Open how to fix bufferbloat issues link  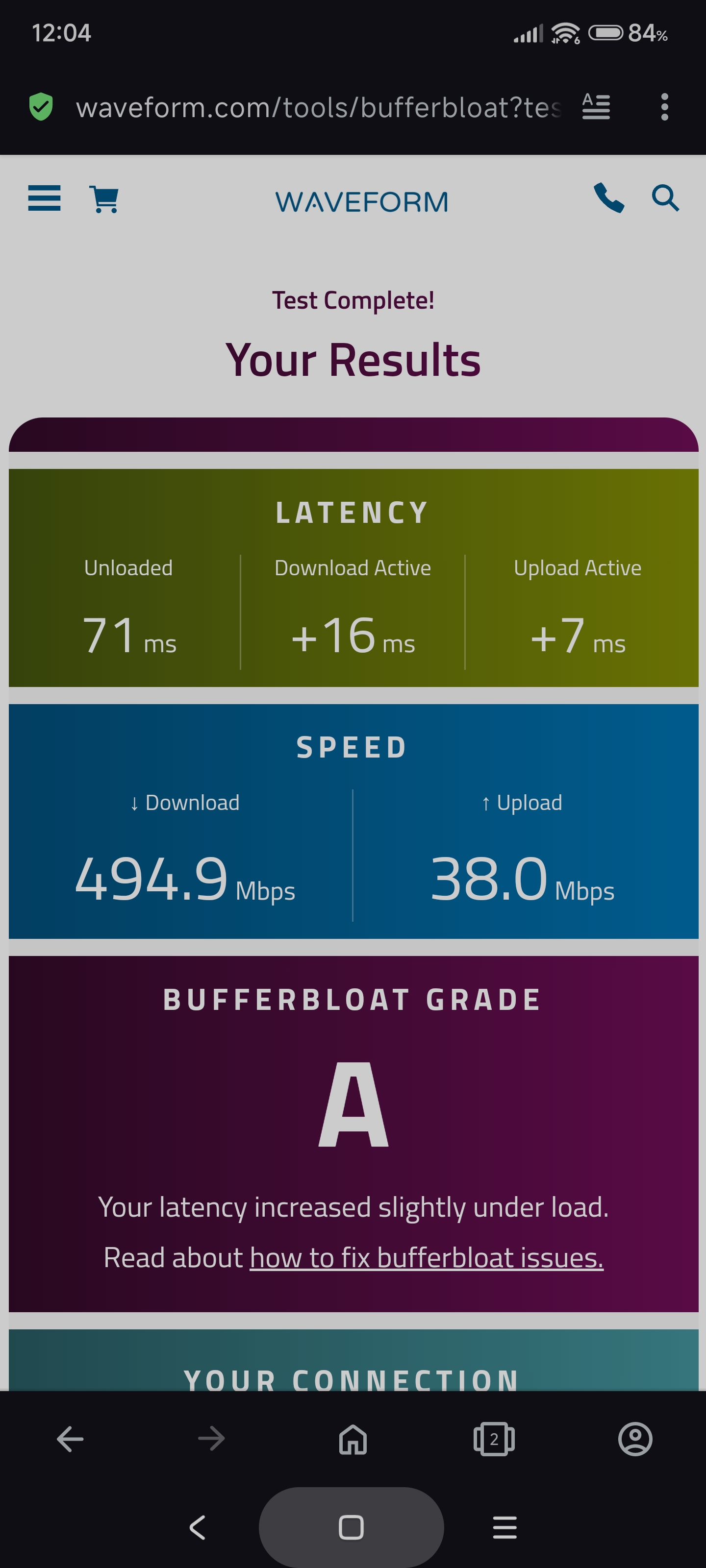tap(427, 1257)
